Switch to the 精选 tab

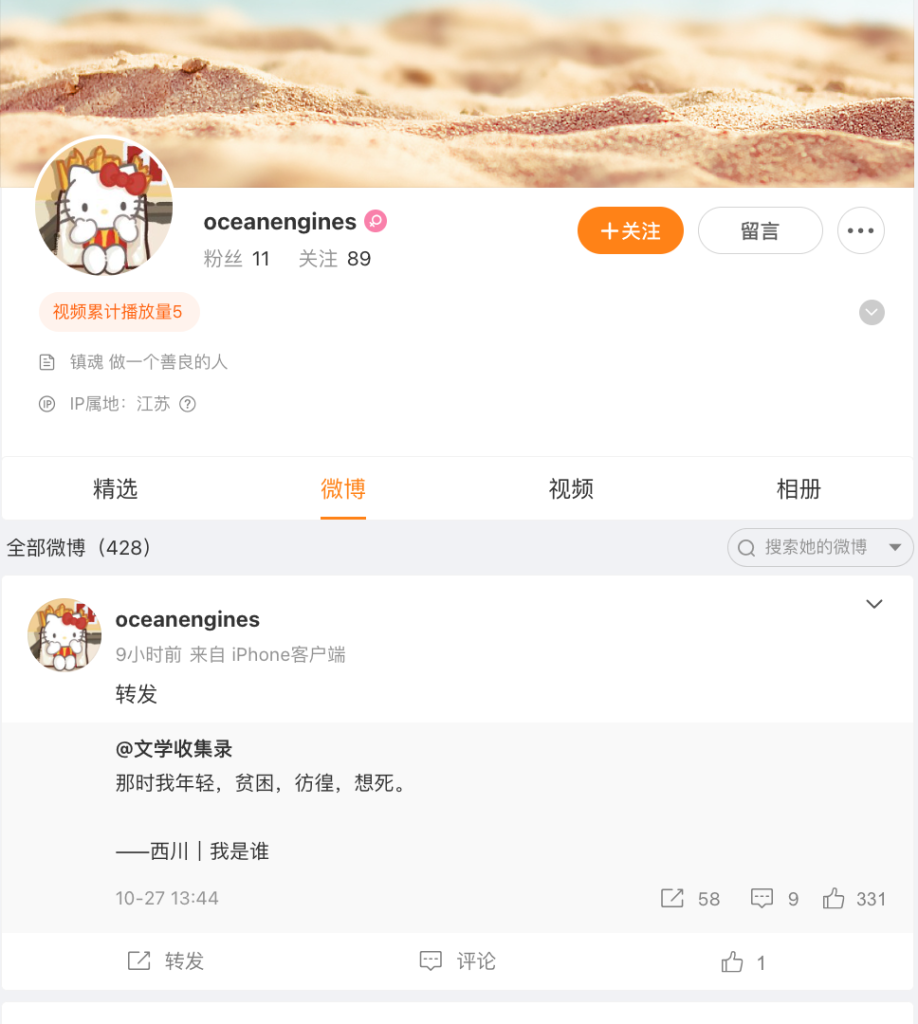pyautogui.click(x=115, y=489)
